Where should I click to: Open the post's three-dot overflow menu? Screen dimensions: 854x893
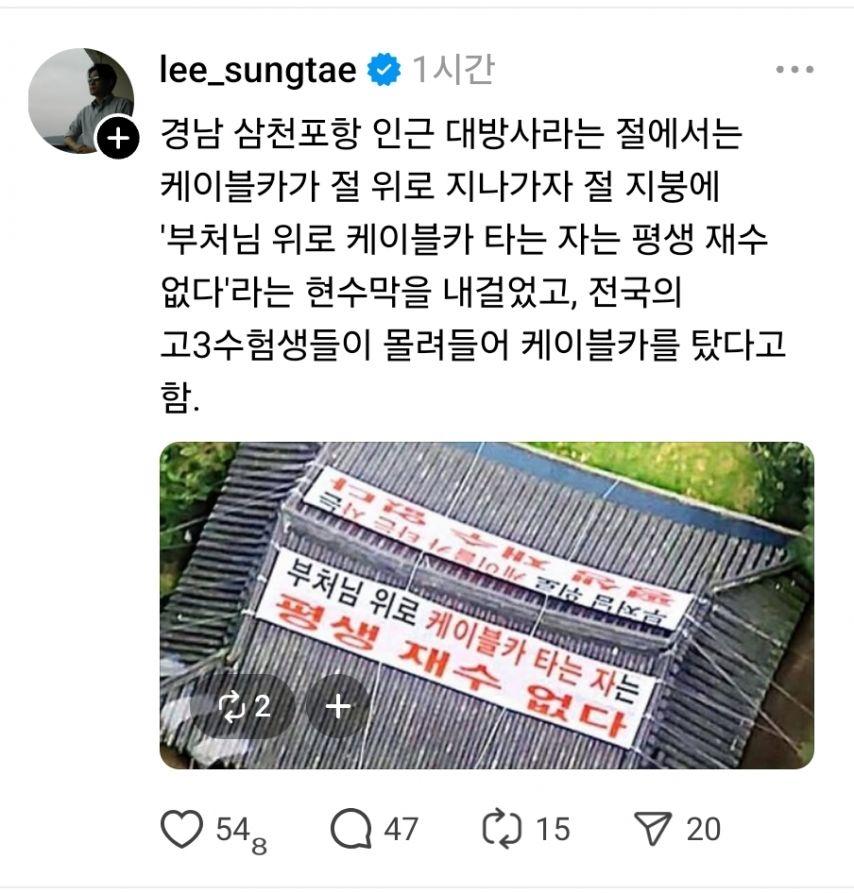[795, 70]
